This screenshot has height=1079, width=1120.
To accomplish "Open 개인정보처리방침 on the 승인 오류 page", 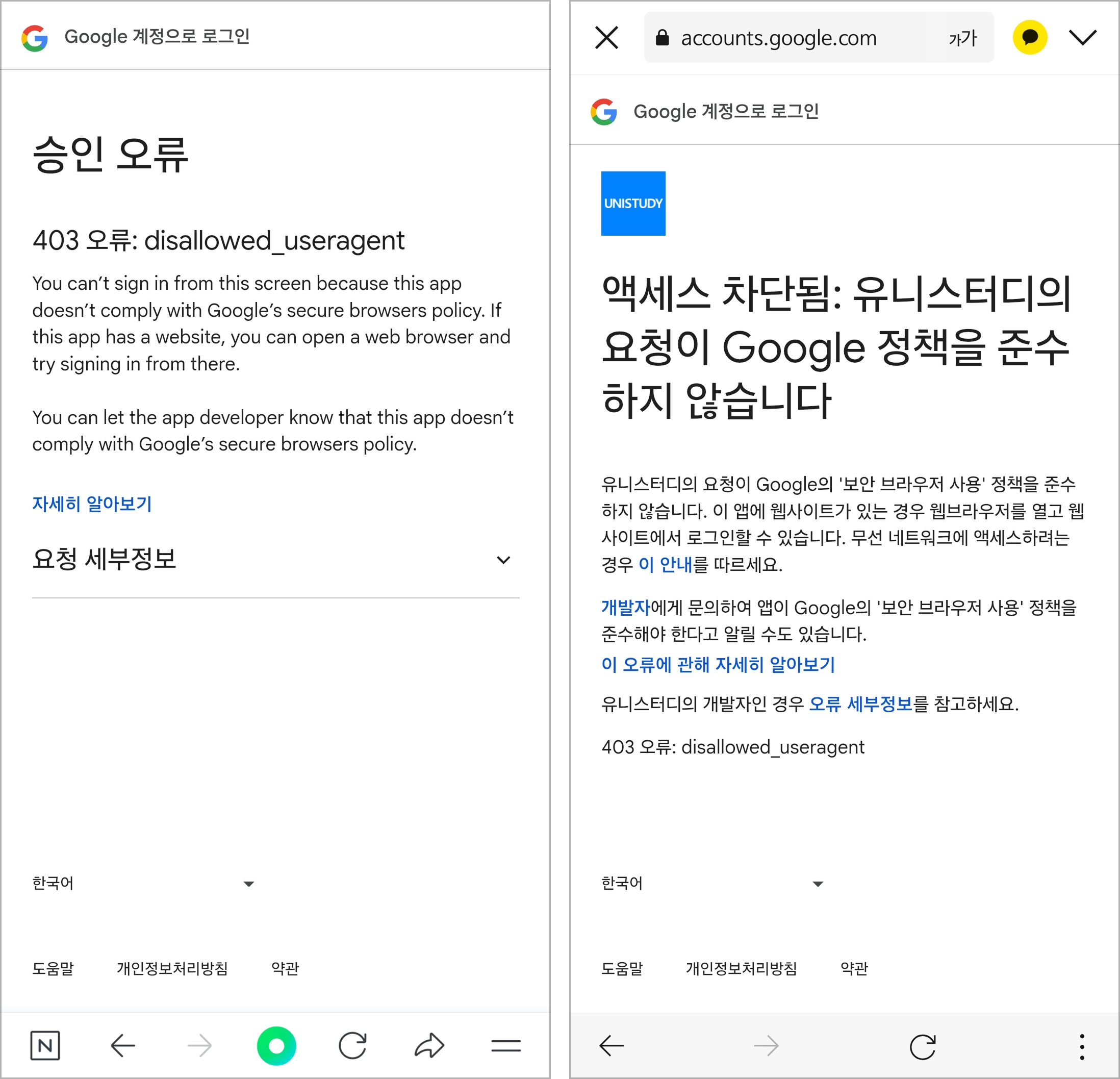I will (172, 969).
